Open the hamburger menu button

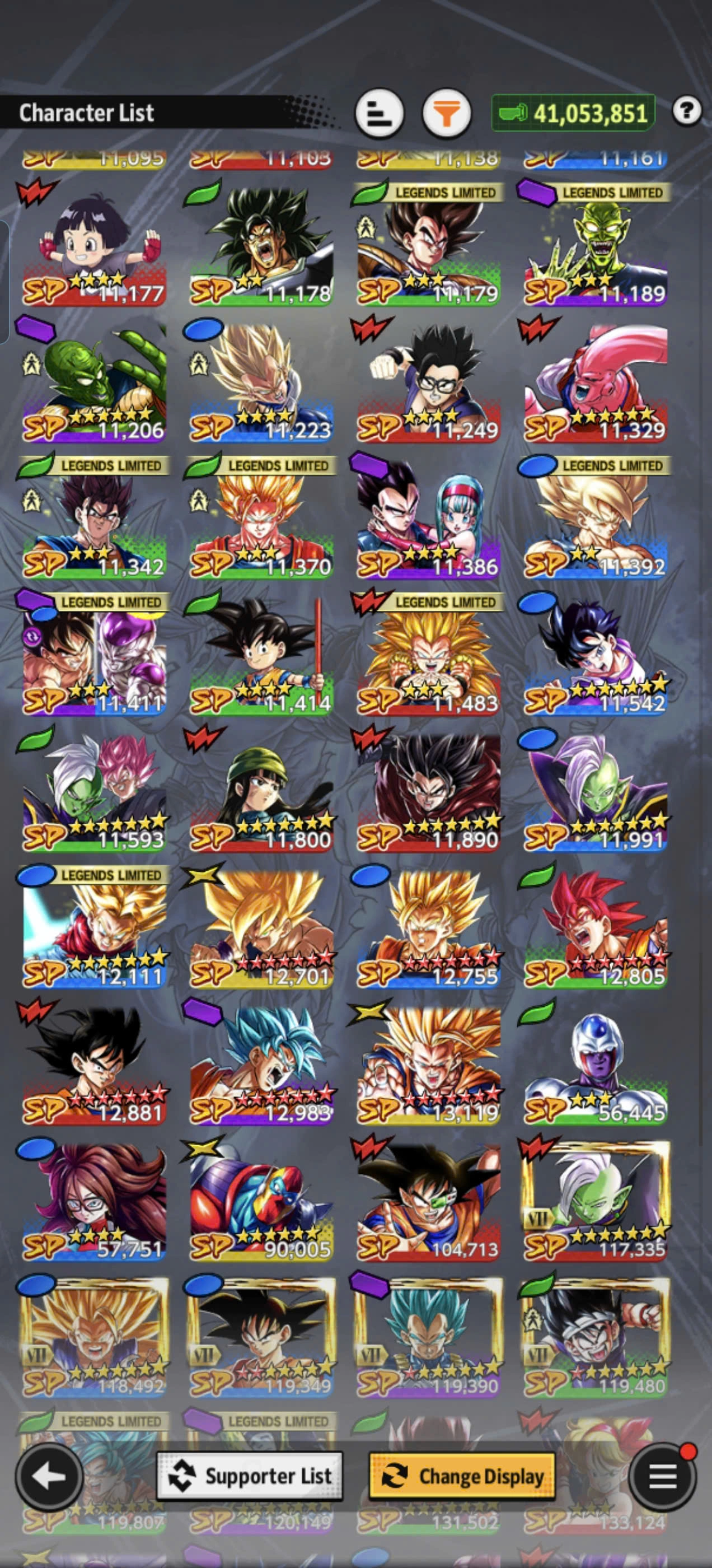pyautogui.click(x=662, y=1476)
